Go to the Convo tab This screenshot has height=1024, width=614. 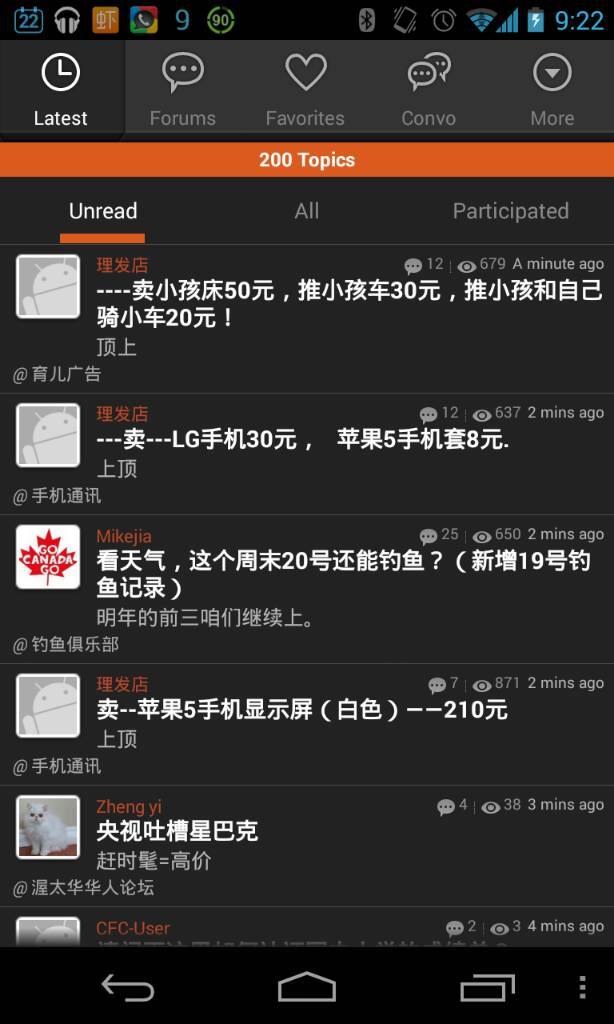(428, 90)
